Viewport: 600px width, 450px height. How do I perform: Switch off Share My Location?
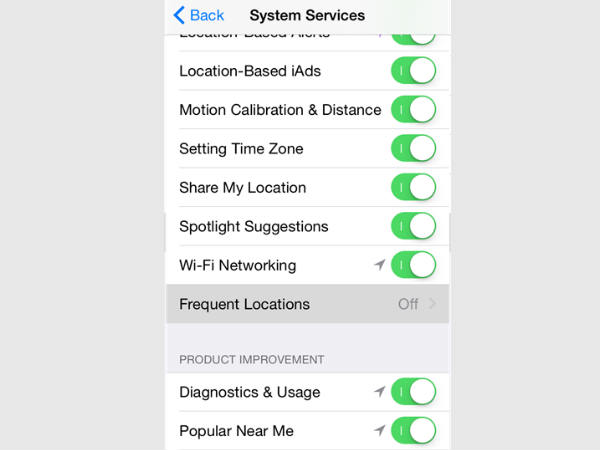pyautogui.click(x=413, y=188)
